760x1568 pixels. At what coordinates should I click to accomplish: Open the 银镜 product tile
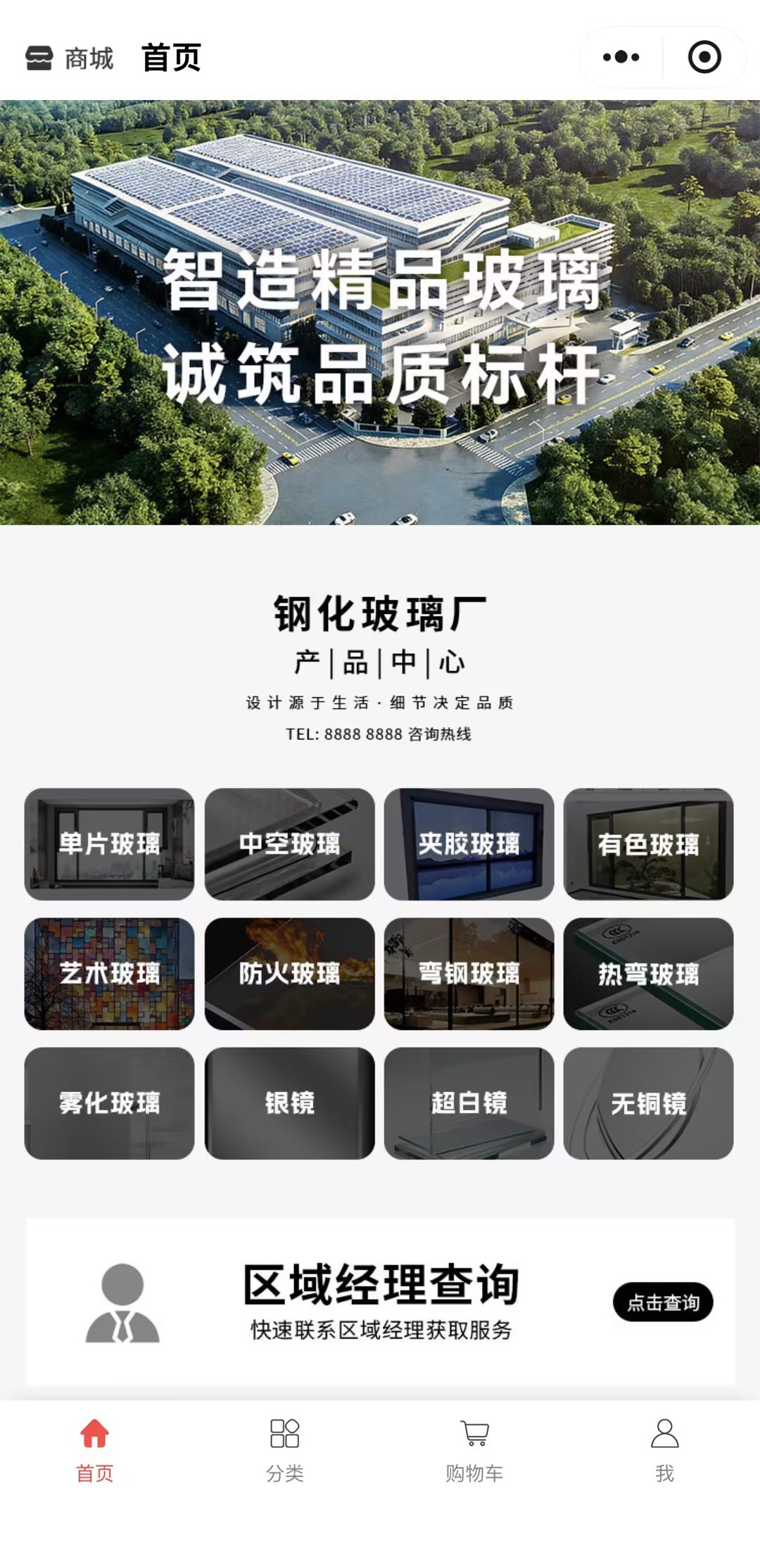289,1103
